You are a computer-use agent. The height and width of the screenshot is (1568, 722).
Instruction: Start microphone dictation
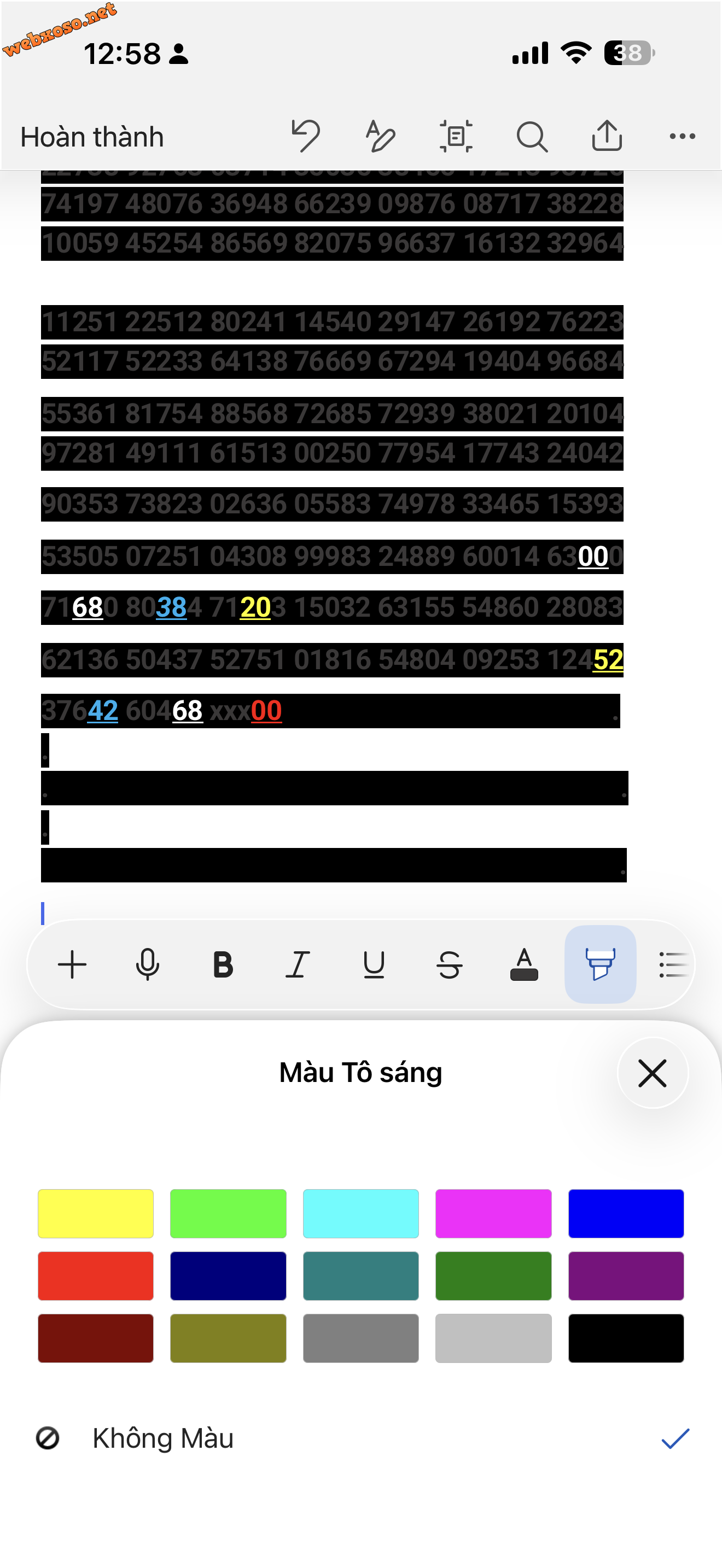(147, 965)
